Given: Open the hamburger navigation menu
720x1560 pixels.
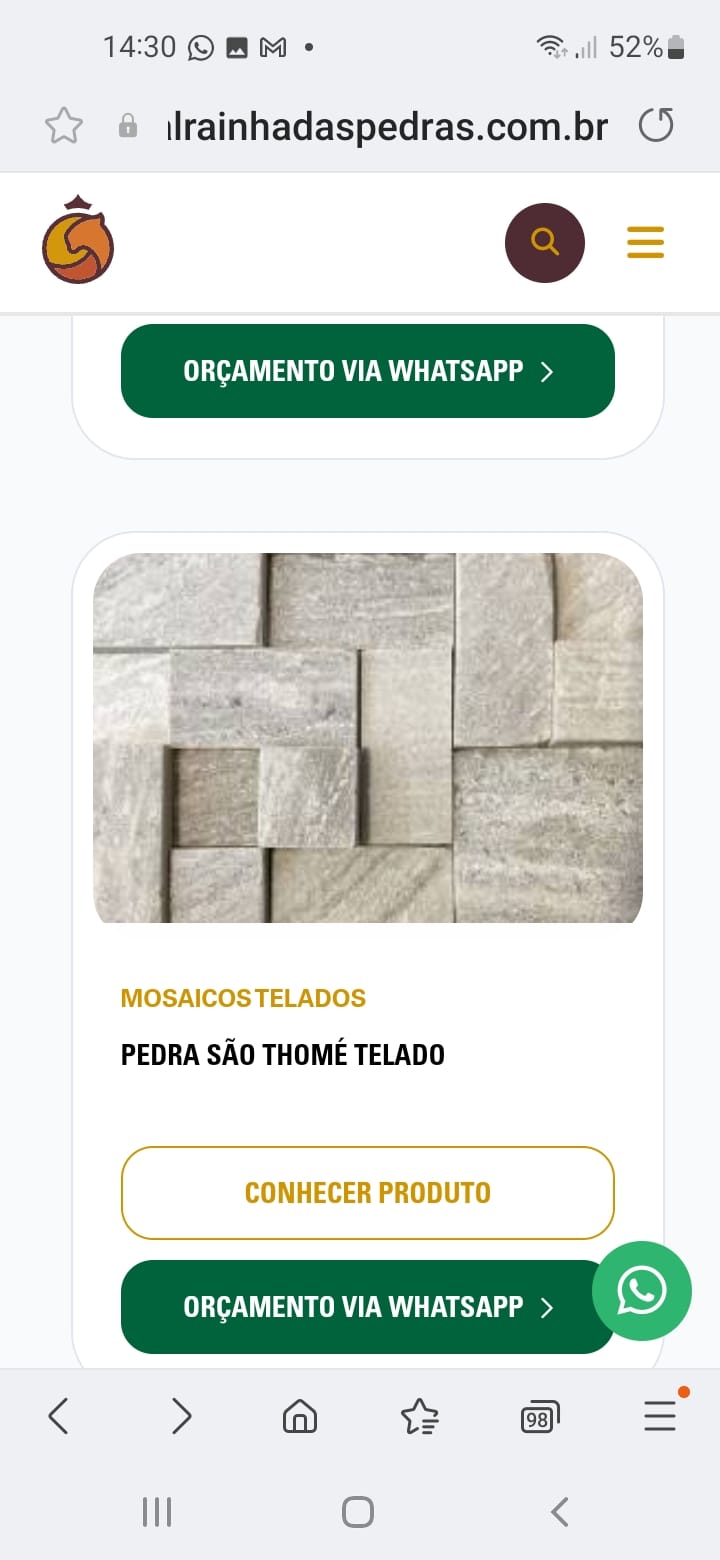Looking at the screenshot, I should (x=645, y=242).
